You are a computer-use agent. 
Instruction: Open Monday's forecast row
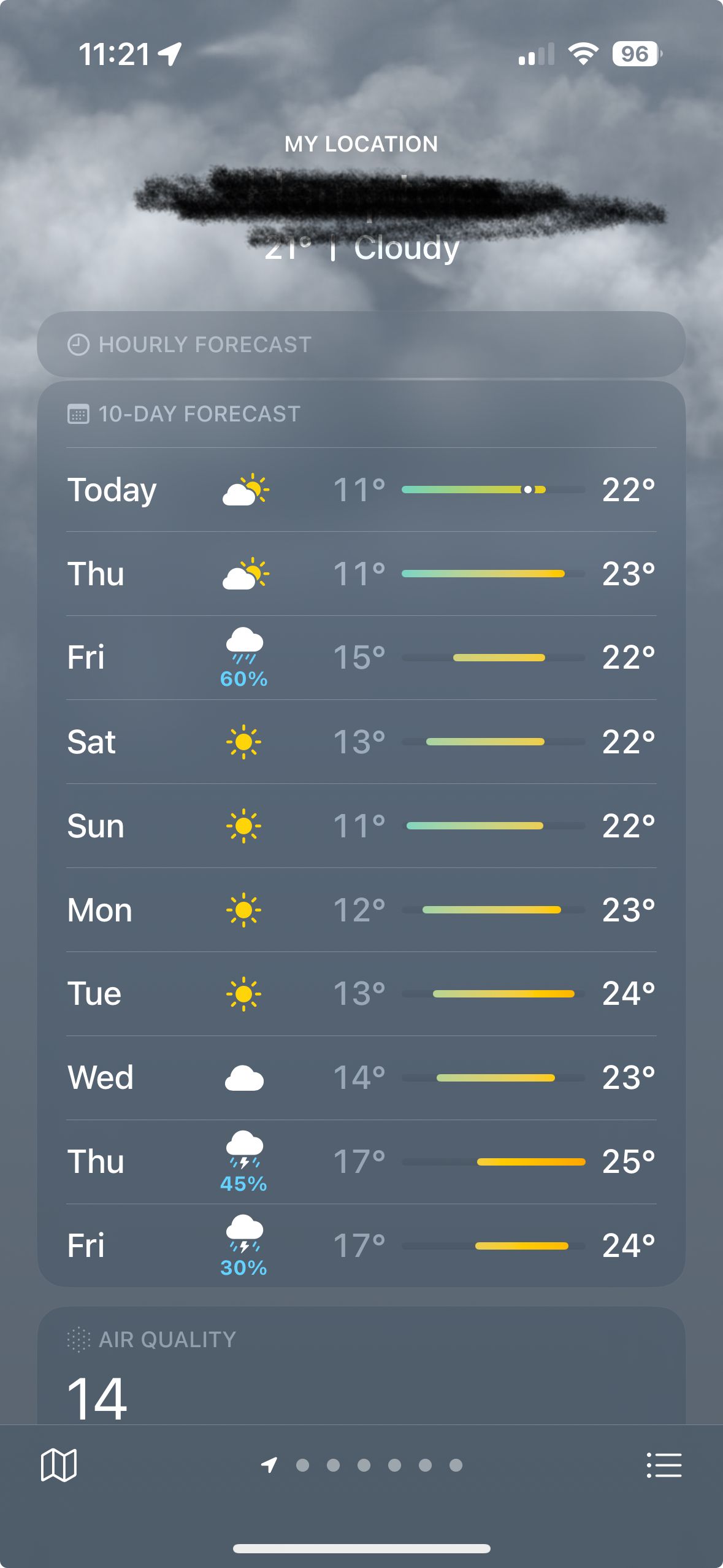[361, 910]
